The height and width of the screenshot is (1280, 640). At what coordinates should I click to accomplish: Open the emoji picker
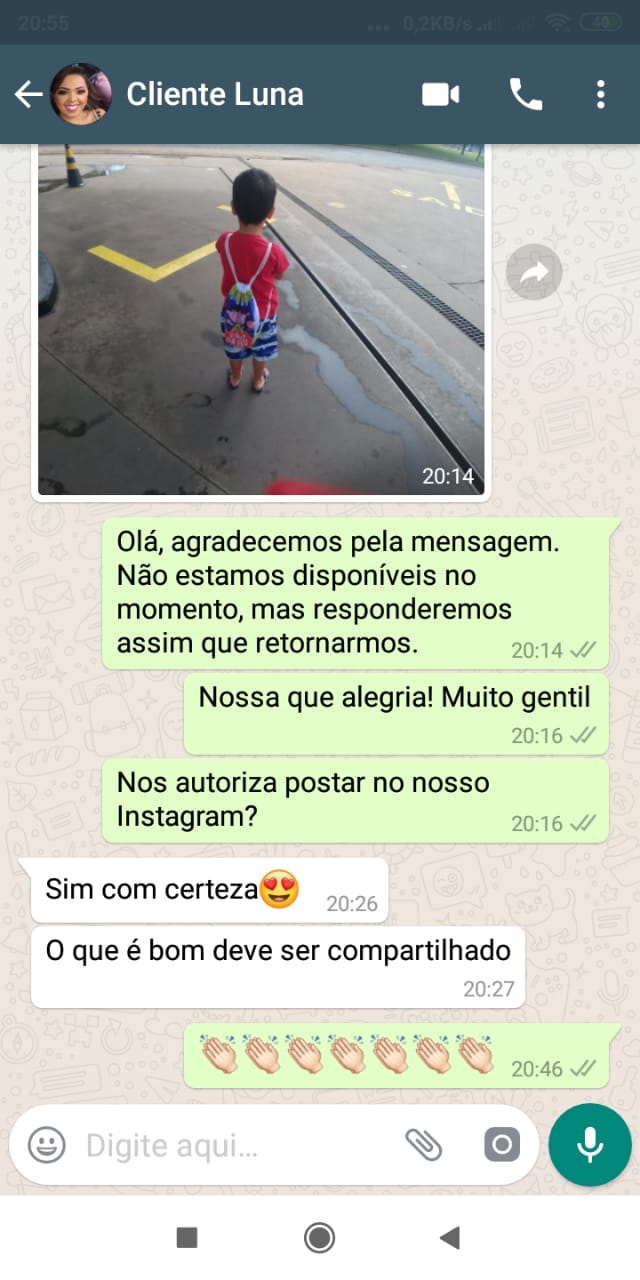tap(46, 1145)
